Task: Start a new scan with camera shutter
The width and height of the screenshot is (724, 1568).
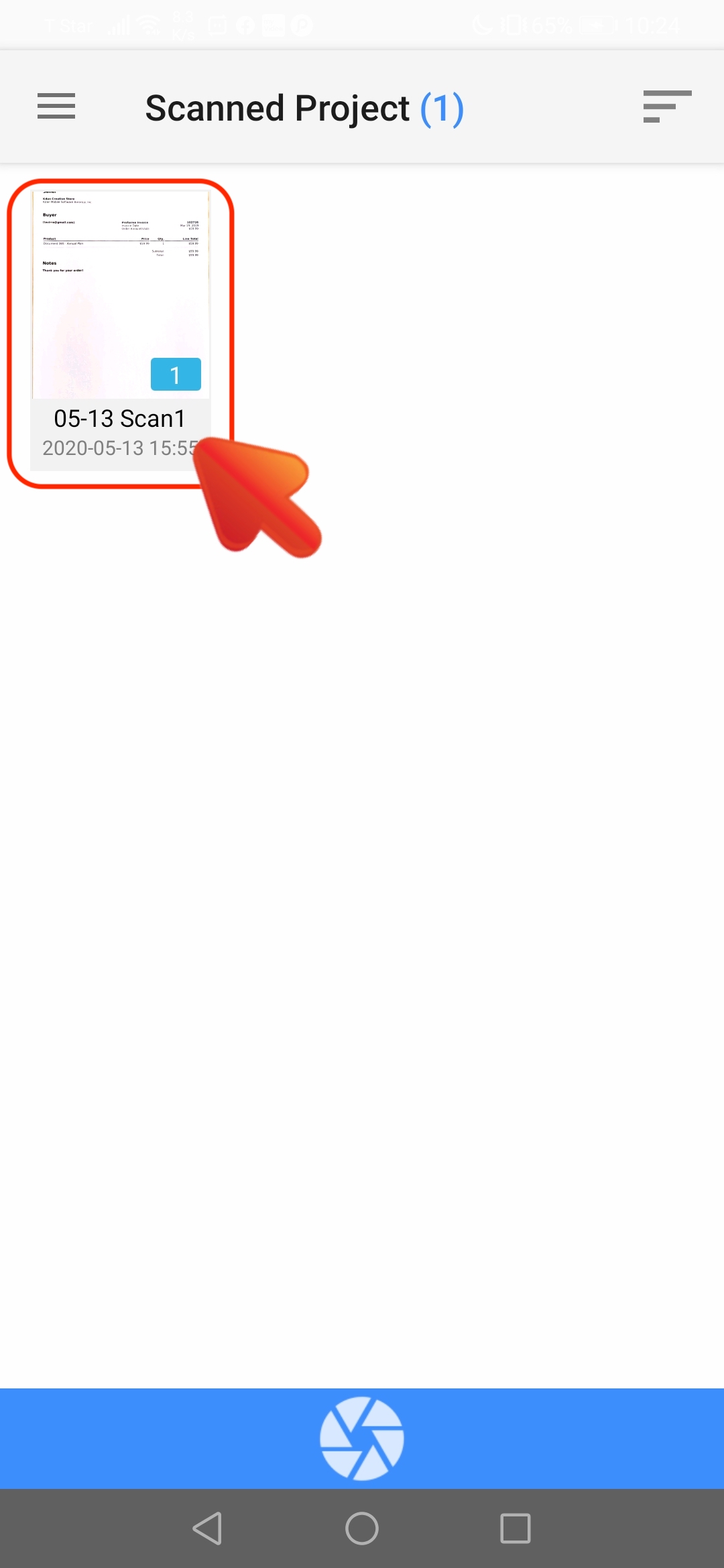Action: click(x=362, y=1438)
